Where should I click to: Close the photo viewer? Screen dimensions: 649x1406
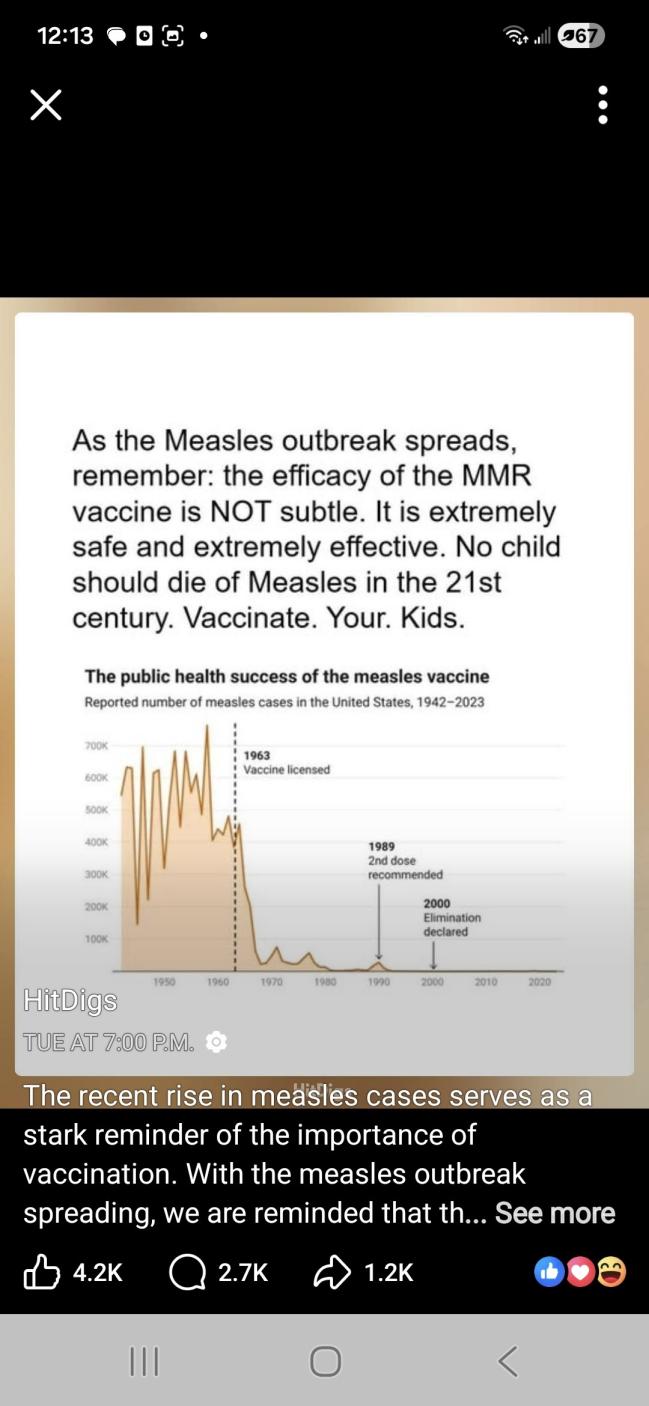(x=46, y=104)
